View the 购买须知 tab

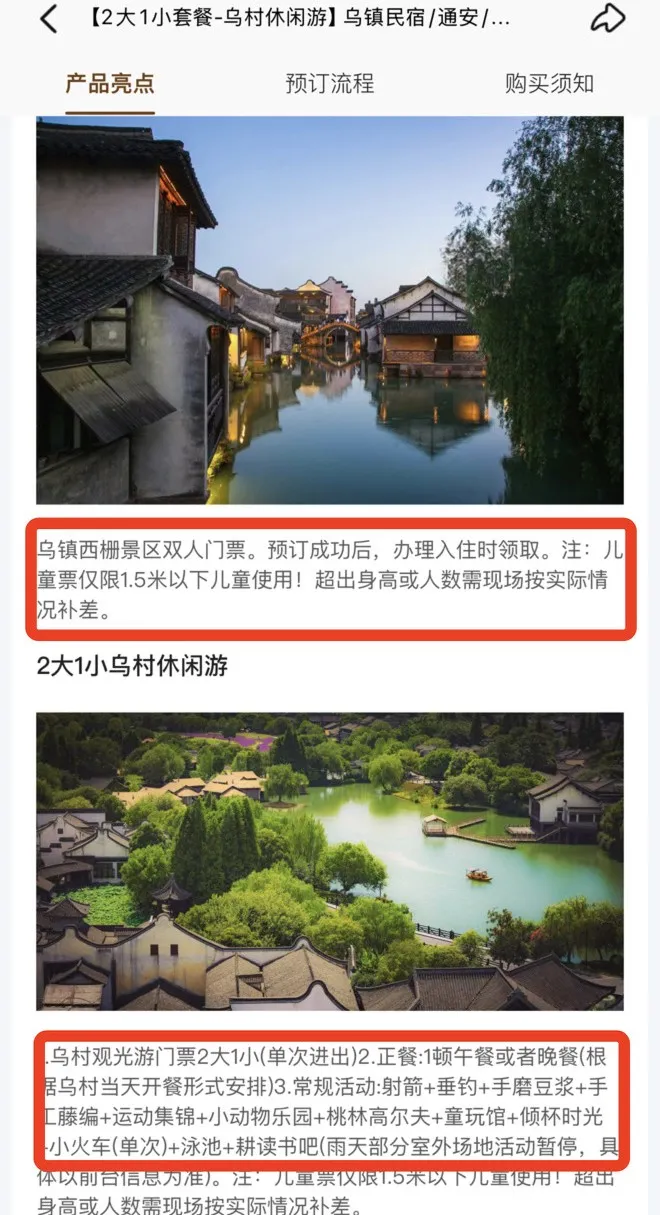pyautogui.click(x=549, y=83)
